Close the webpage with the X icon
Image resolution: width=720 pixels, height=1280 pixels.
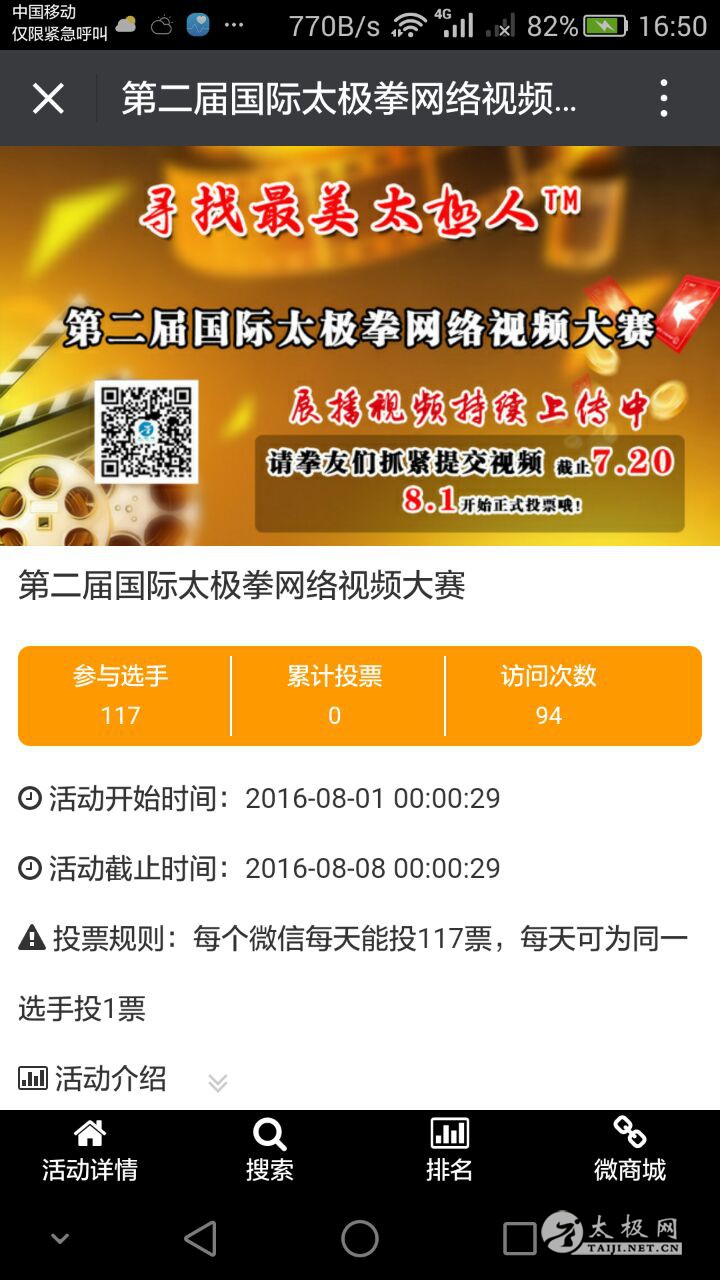[x=48, y=99]
